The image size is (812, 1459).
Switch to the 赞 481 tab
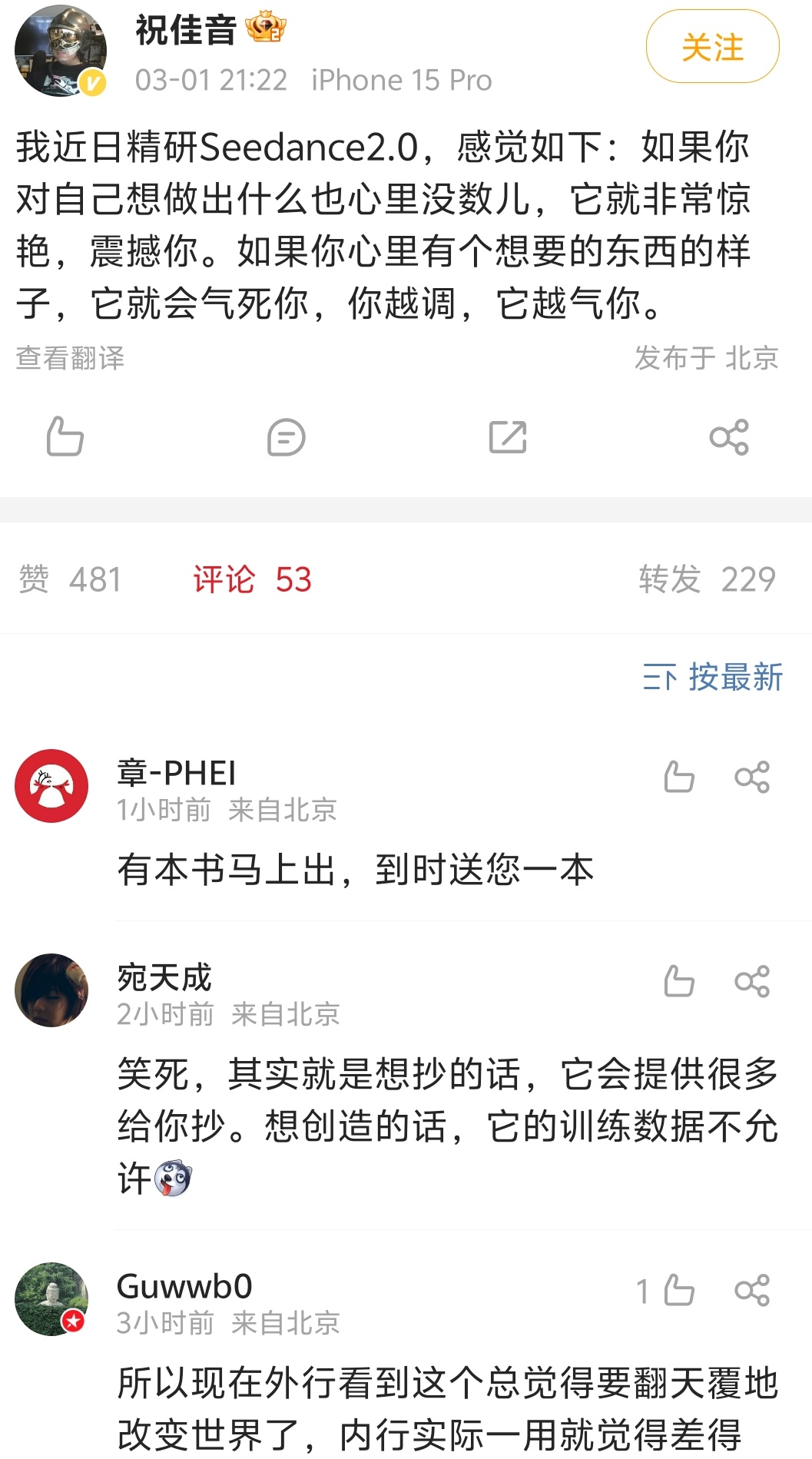click(x=71, y=579)
